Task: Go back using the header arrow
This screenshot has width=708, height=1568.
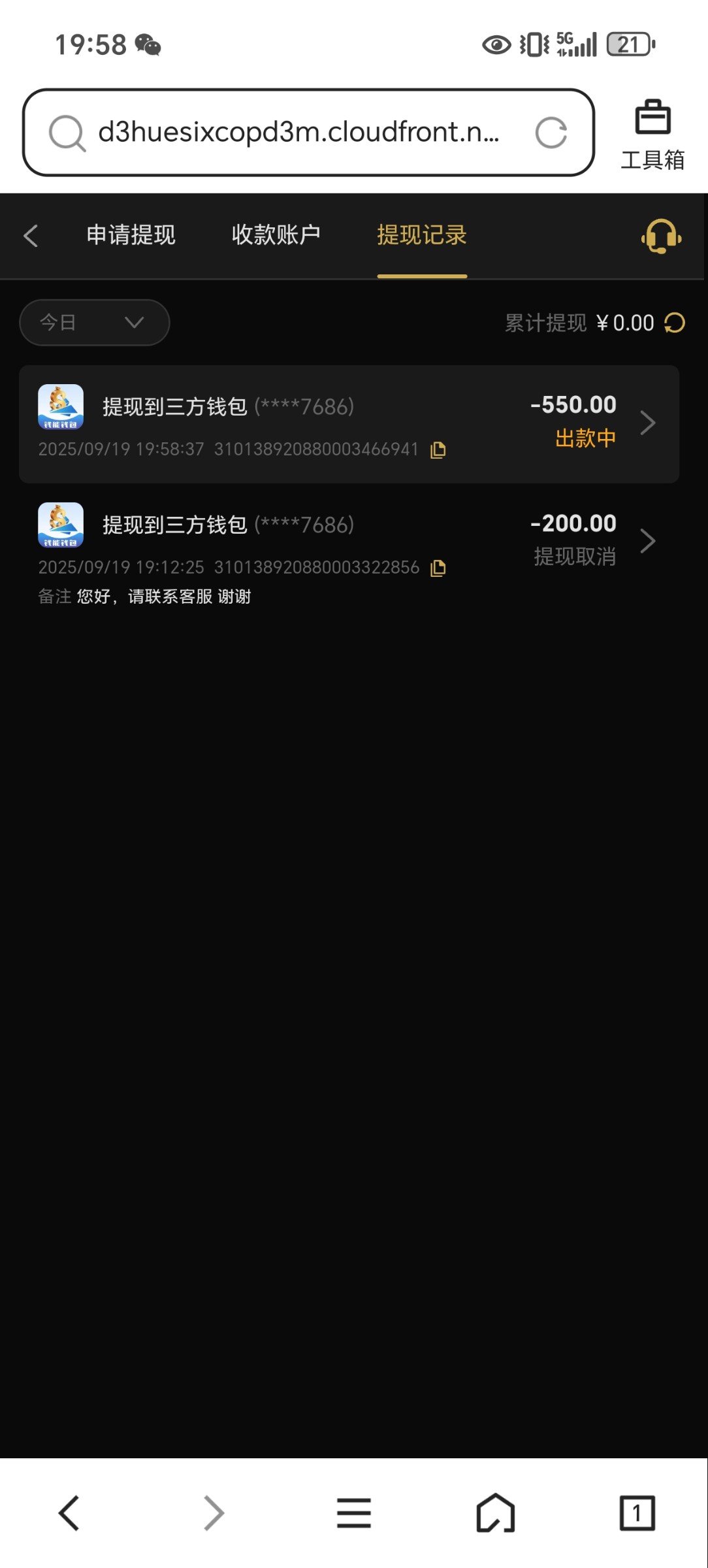Action: [x=31, y=236]
